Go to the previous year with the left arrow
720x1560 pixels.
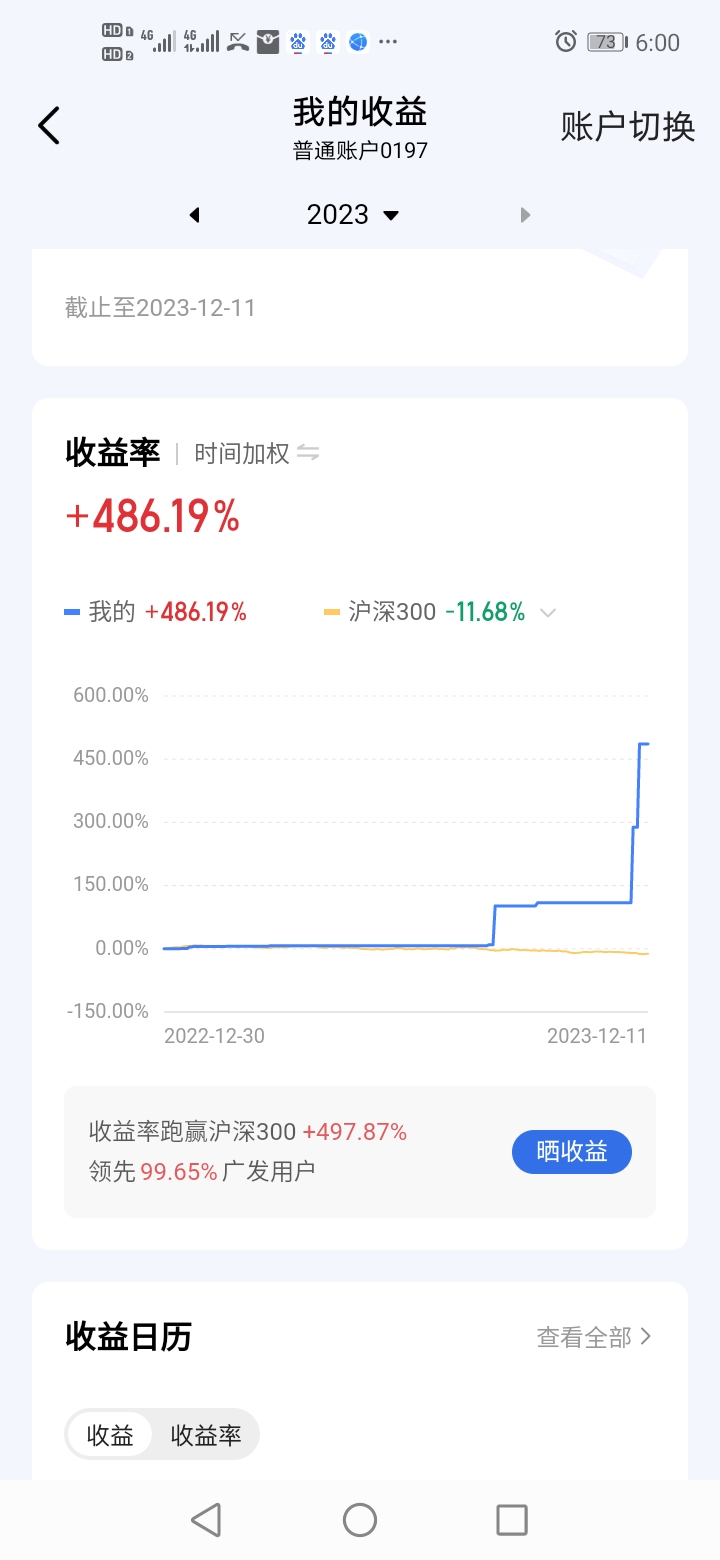(195, 215)
